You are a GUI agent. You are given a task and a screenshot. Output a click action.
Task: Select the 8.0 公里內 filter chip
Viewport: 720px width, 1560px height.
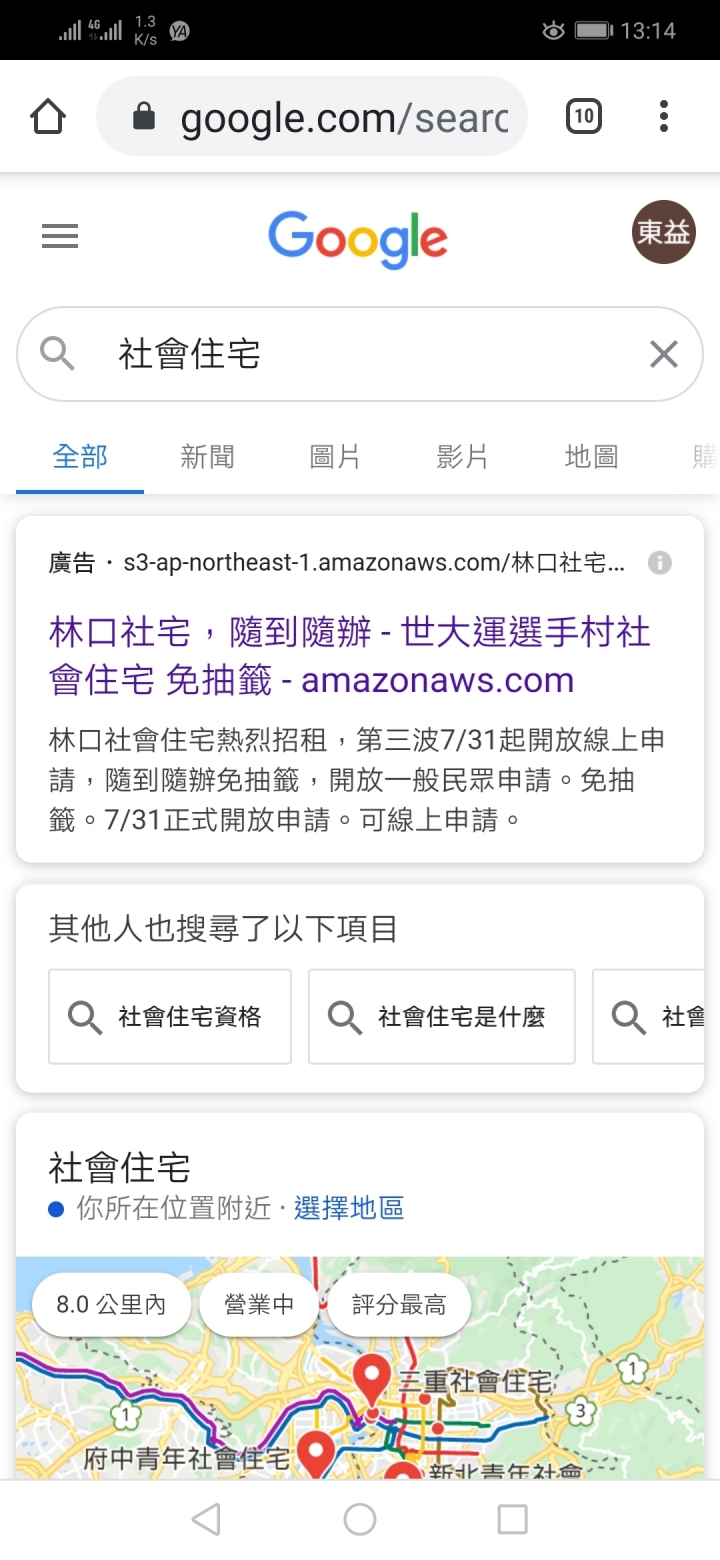pyautogui.click(x=111, y=1305)
